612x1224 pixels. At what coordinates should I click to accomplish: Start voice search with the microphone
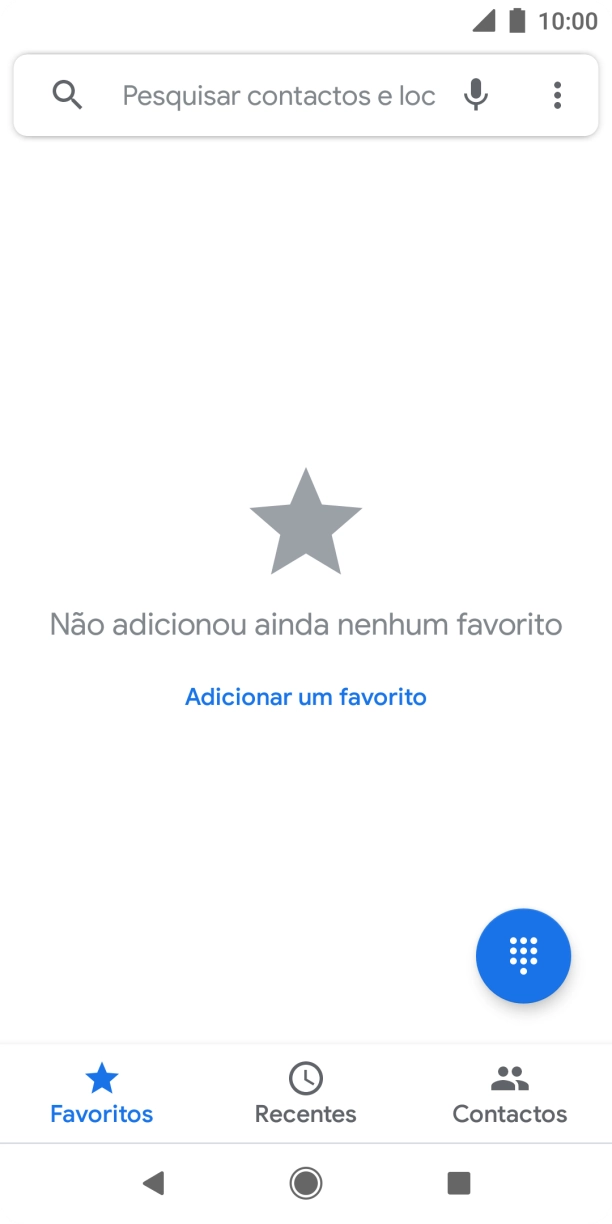coord(476,96)
